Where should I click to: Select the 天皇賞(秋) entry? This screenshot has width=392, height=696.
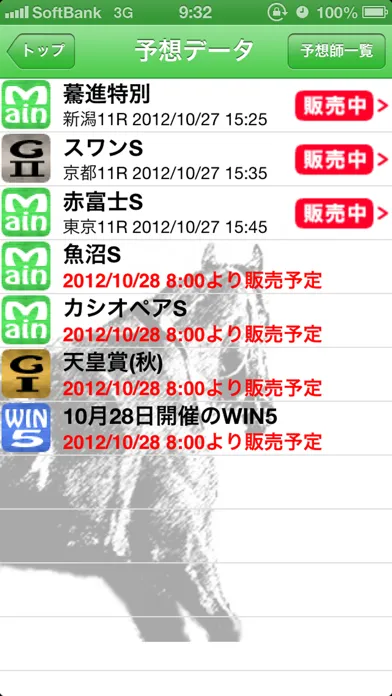click(x=196, y=374)
